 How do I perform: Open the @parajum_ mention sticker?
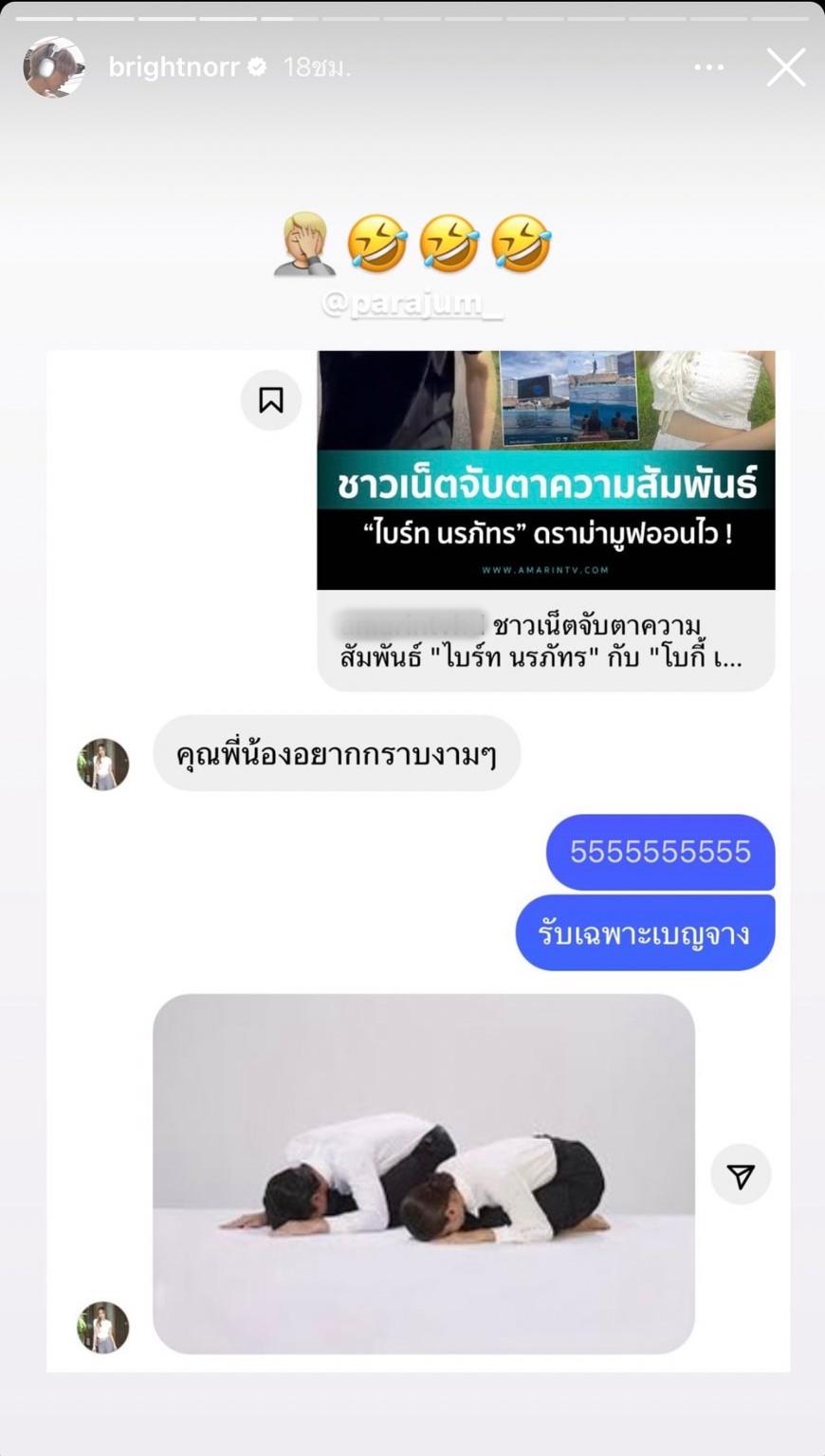412,304
